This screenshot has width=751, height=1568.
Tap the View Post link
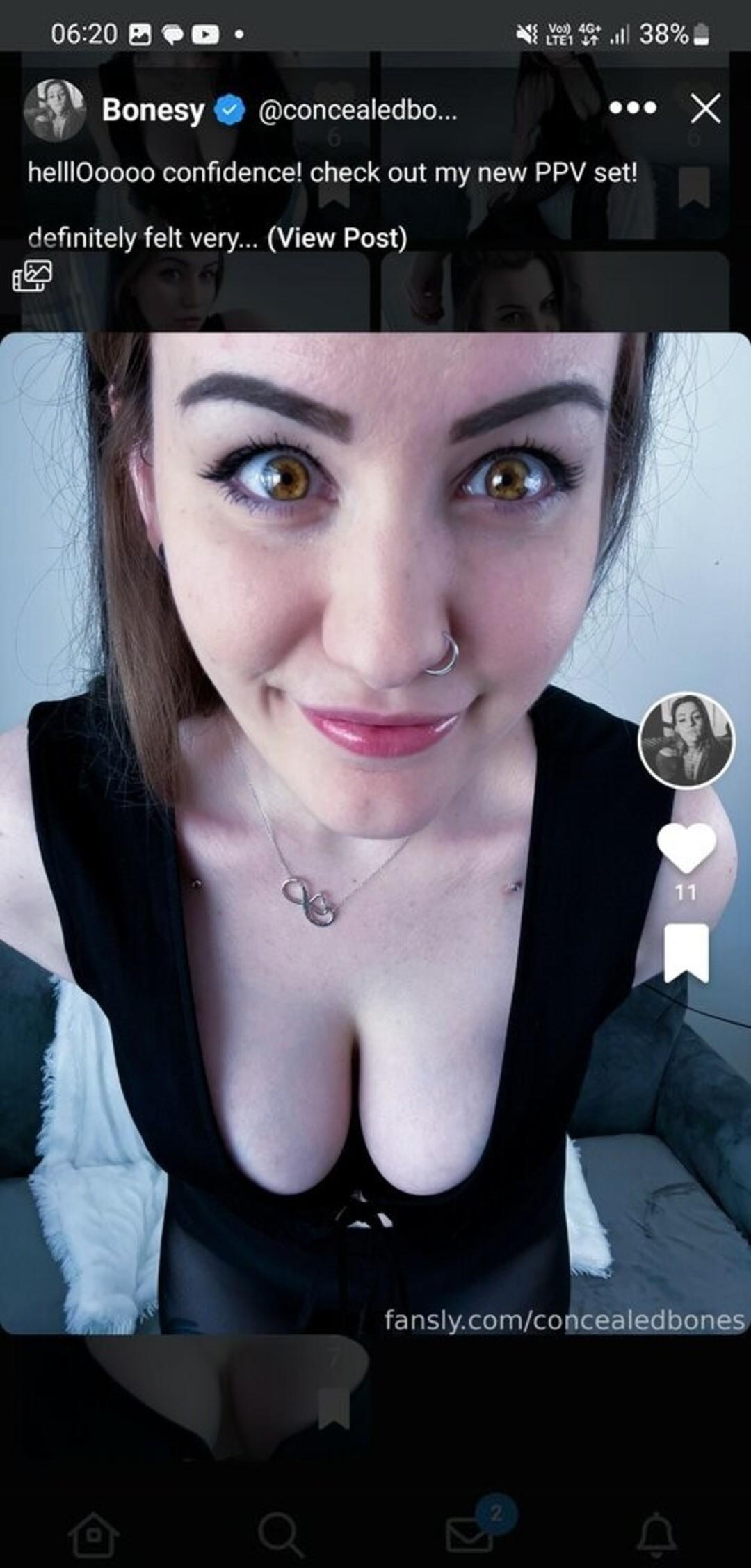(337, 239)
